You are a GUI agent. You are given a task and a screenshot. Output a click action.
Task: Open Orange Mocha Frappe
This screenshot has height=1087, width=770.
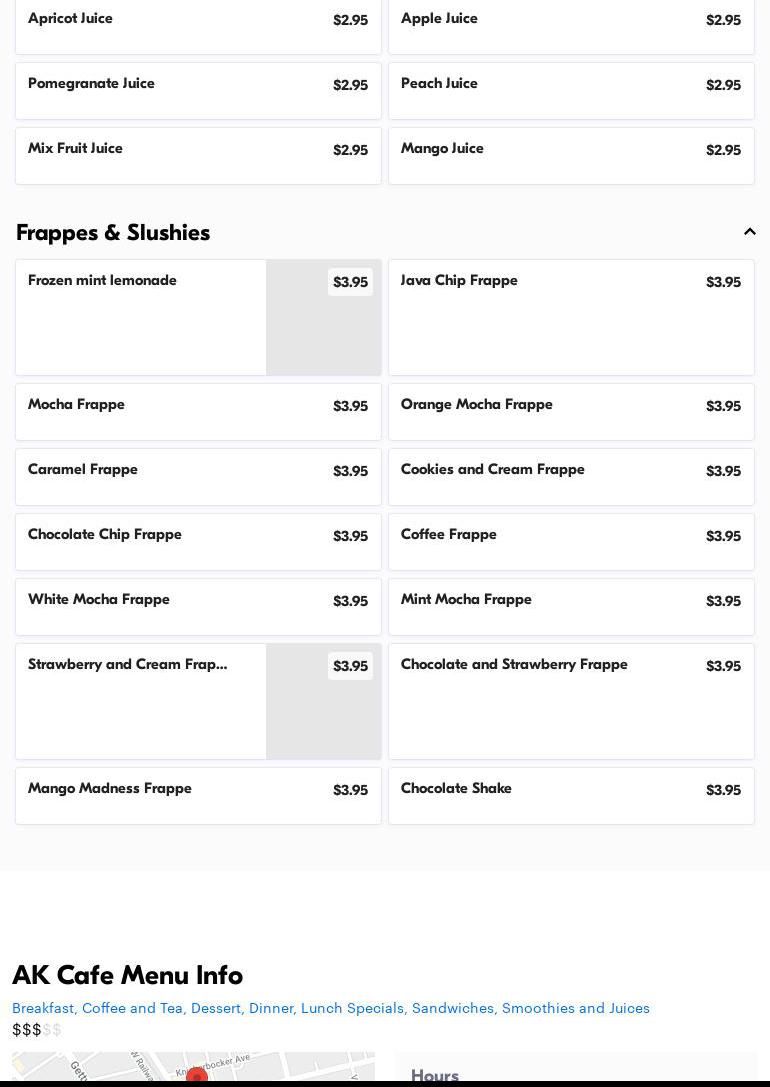[x=570, y=411]
